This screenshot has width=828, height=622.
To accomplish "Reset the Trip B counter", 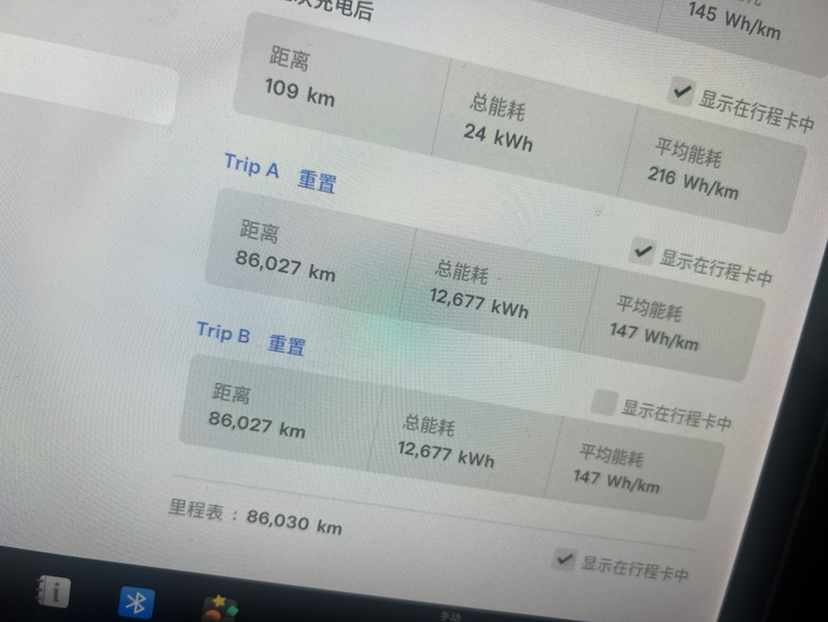I will pyautogui.click(x=286, y=345).
